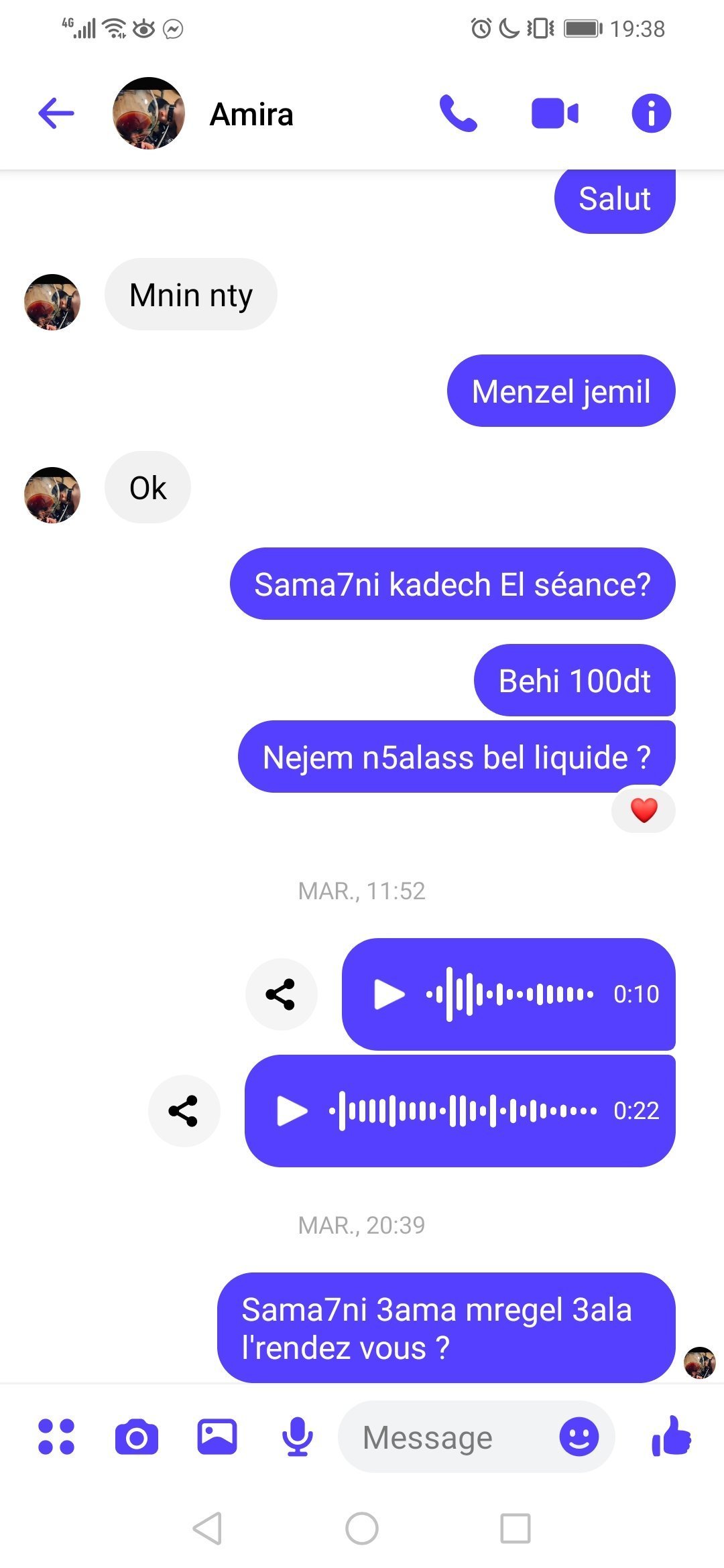Tap the system home button
This screenshot has height=1568, width=724.
[x=362, y=1528]
